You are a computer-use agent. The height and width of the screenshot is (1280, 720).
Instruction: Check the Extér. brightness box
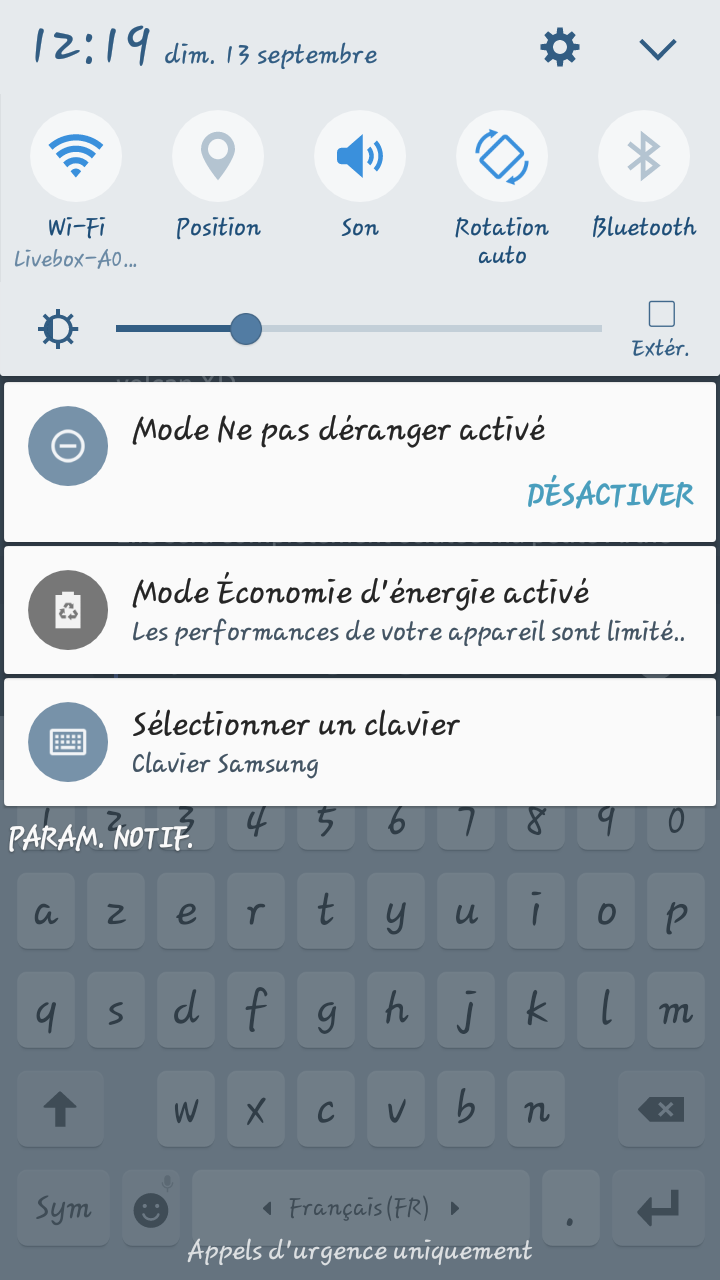tap(661, 315)
